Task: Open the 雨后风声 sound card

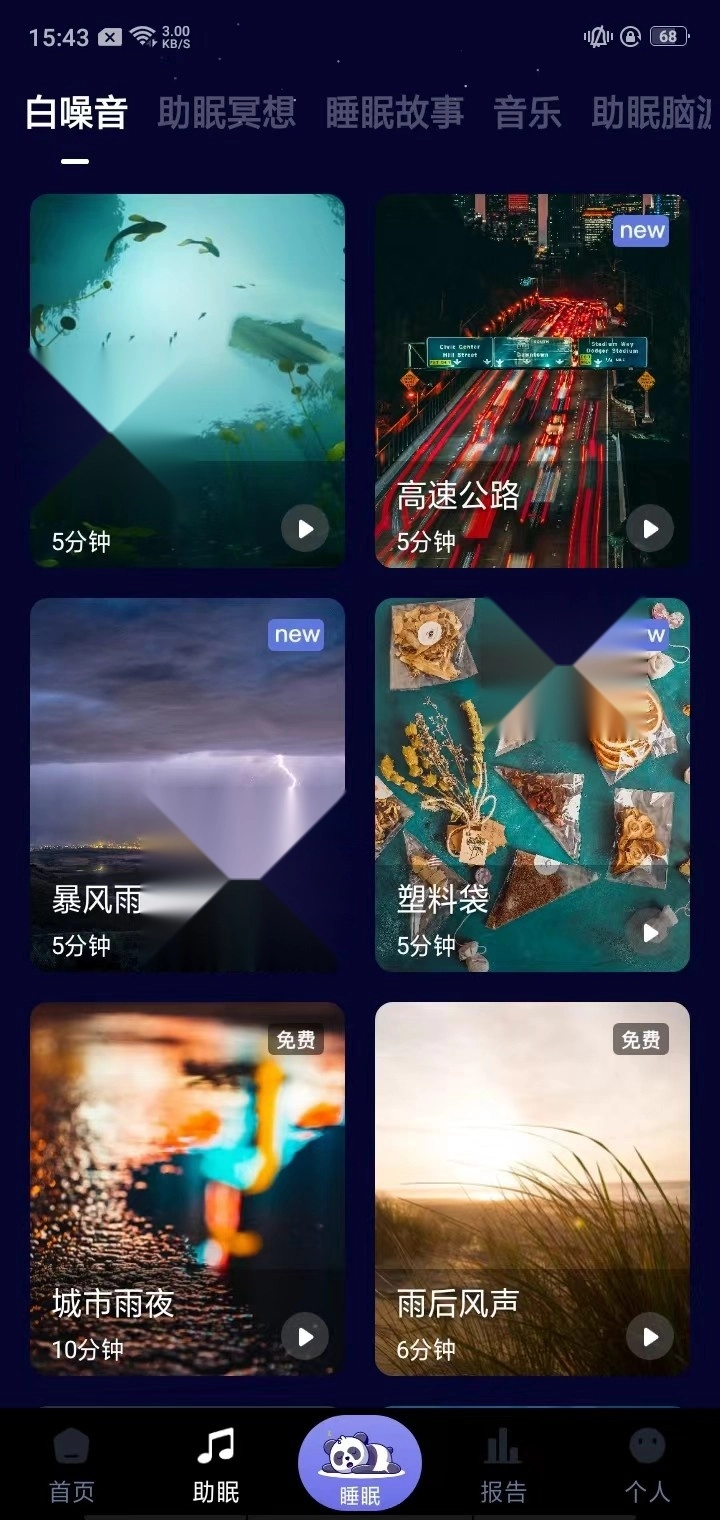Action: point(532,1189)
